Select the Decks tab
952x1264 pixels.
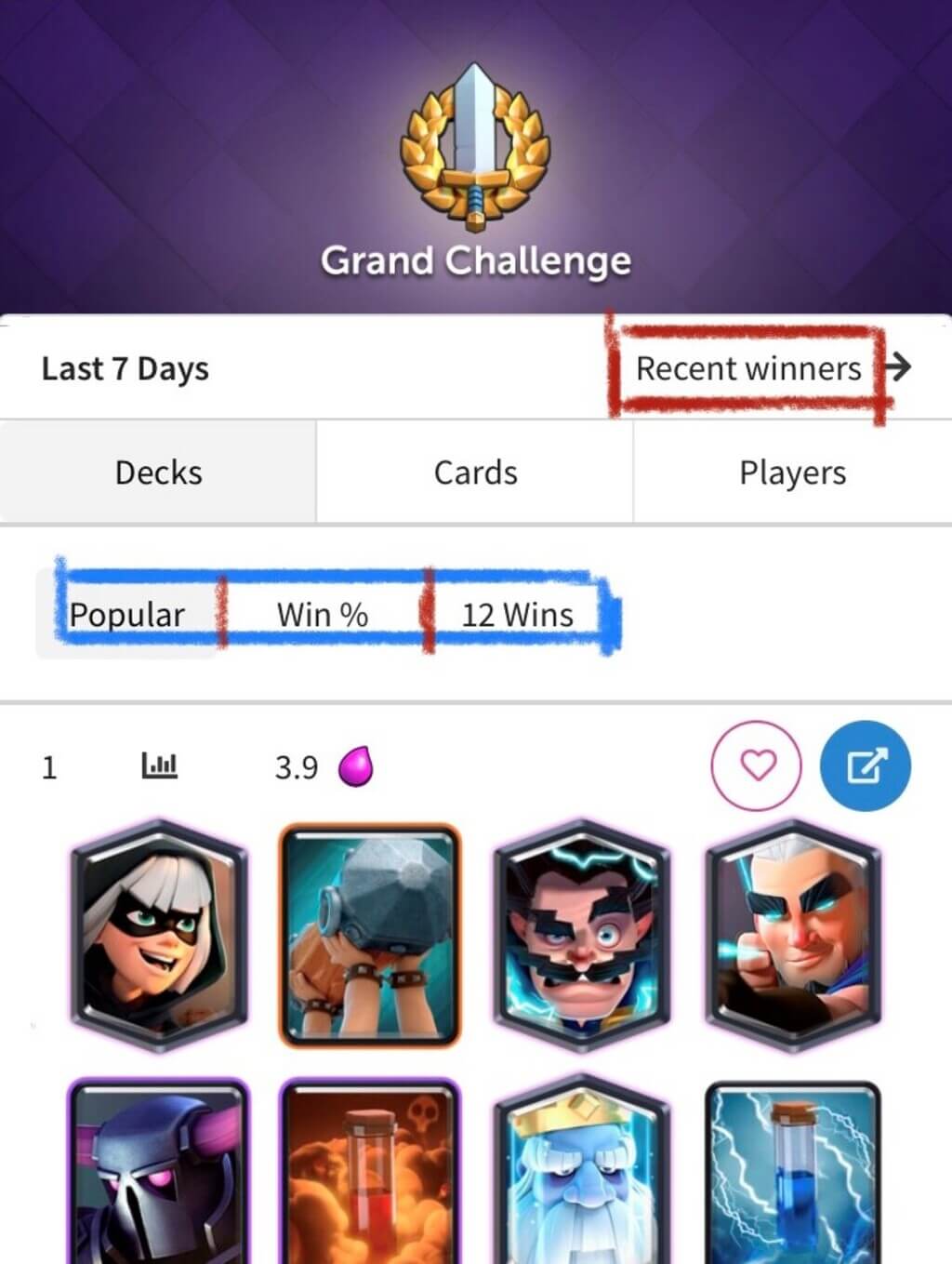(x=158, y=472)
